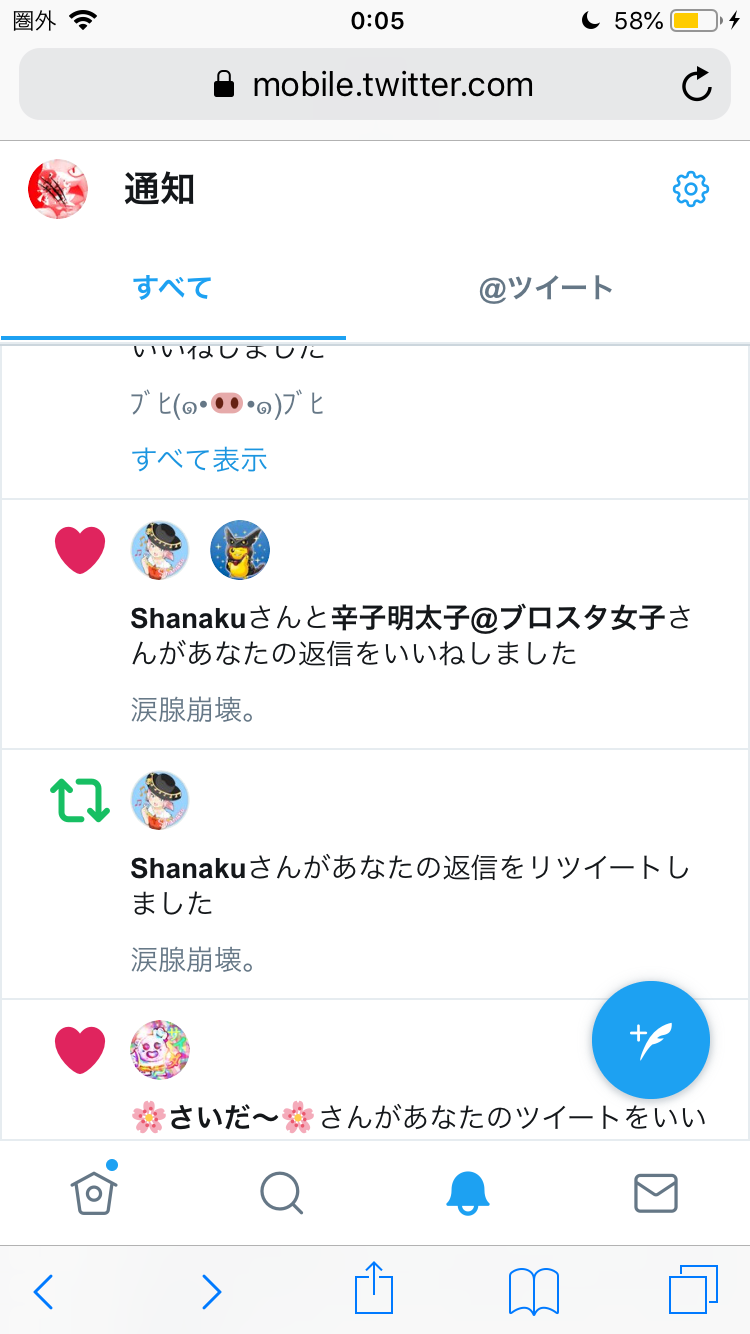Open your own profile avatar next to 通知
Screen dimensions: 750x1334
[x=57, y=189]
